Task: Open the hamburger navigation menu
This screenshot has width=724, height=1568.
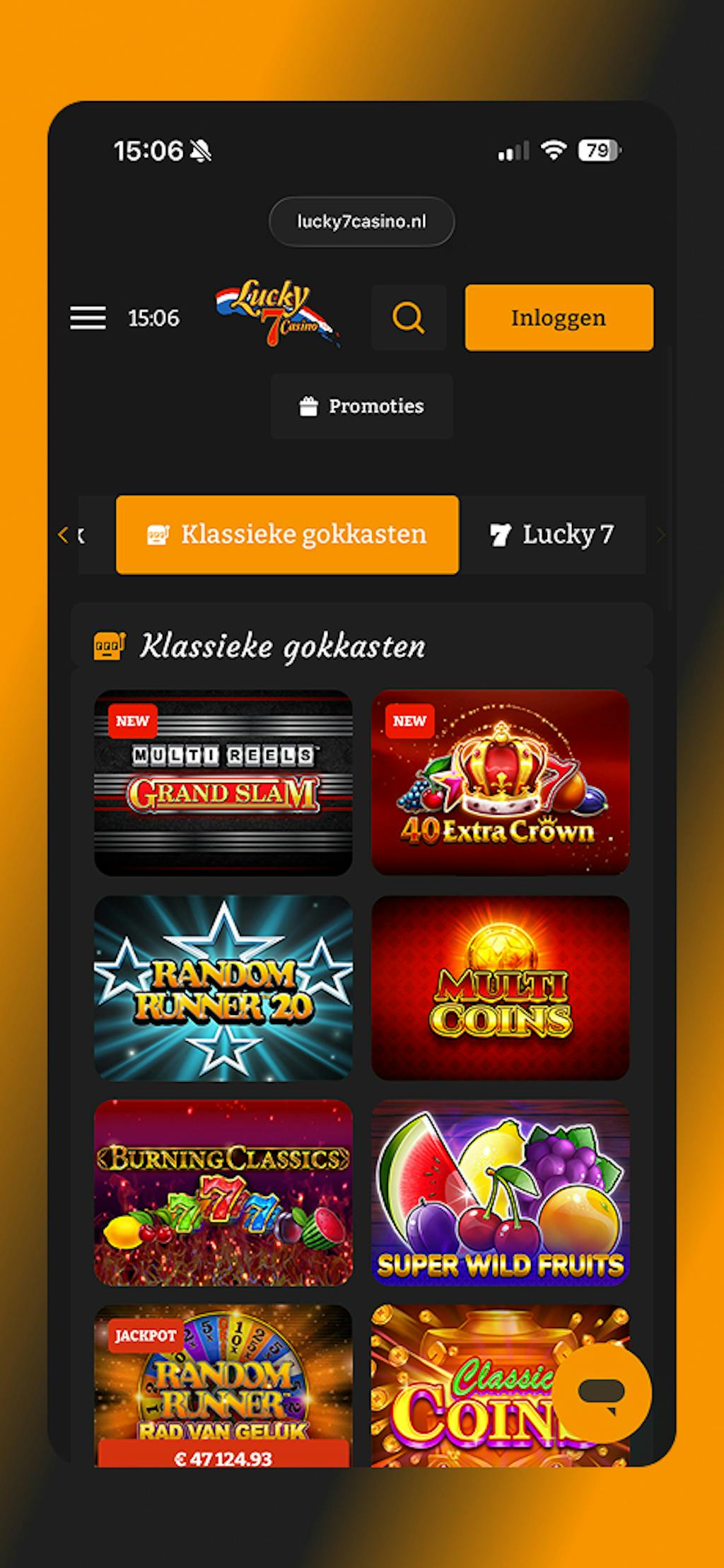Action: 88,318
